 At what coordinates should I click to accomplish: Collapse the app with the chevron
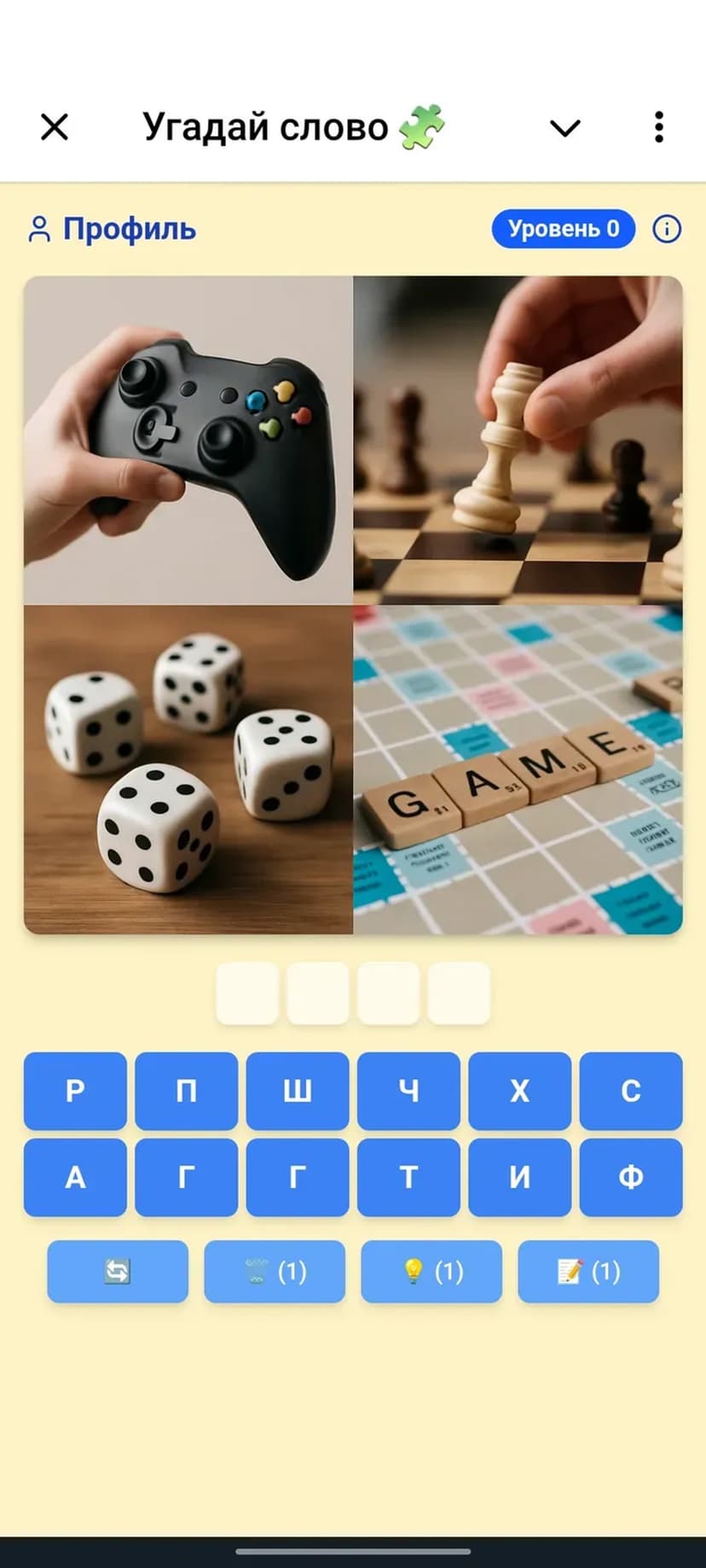[x=564, y=128]
